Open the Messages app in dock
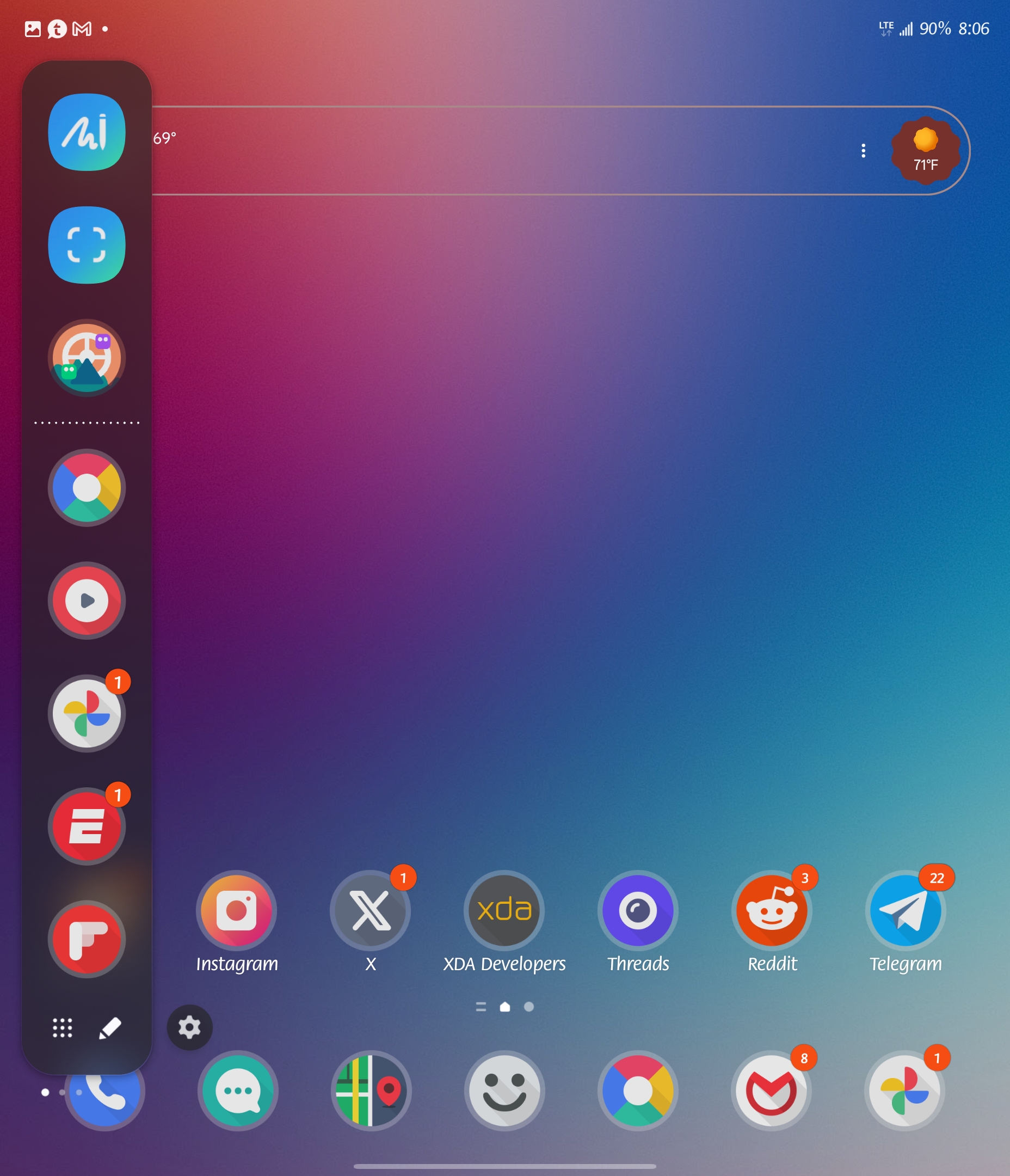Screen dimensions: 1010x1176 pos(238,1091)
